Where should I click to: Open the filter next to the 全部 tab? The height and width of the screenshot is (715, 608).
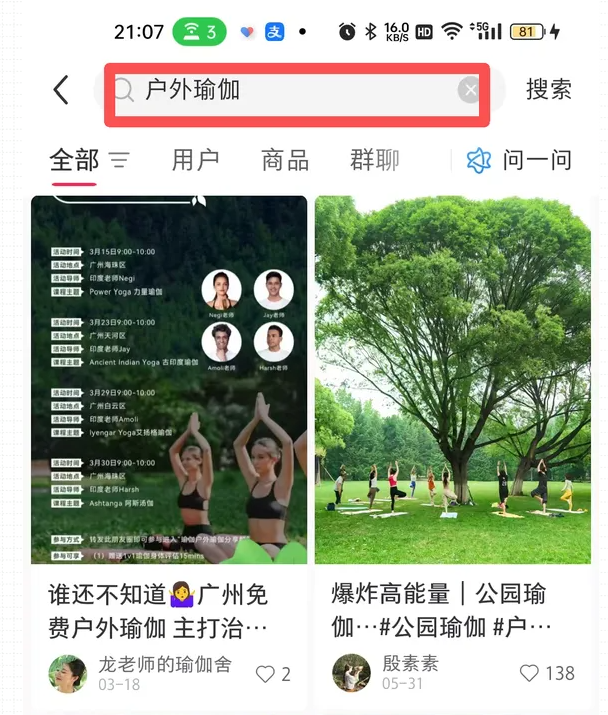119,160
